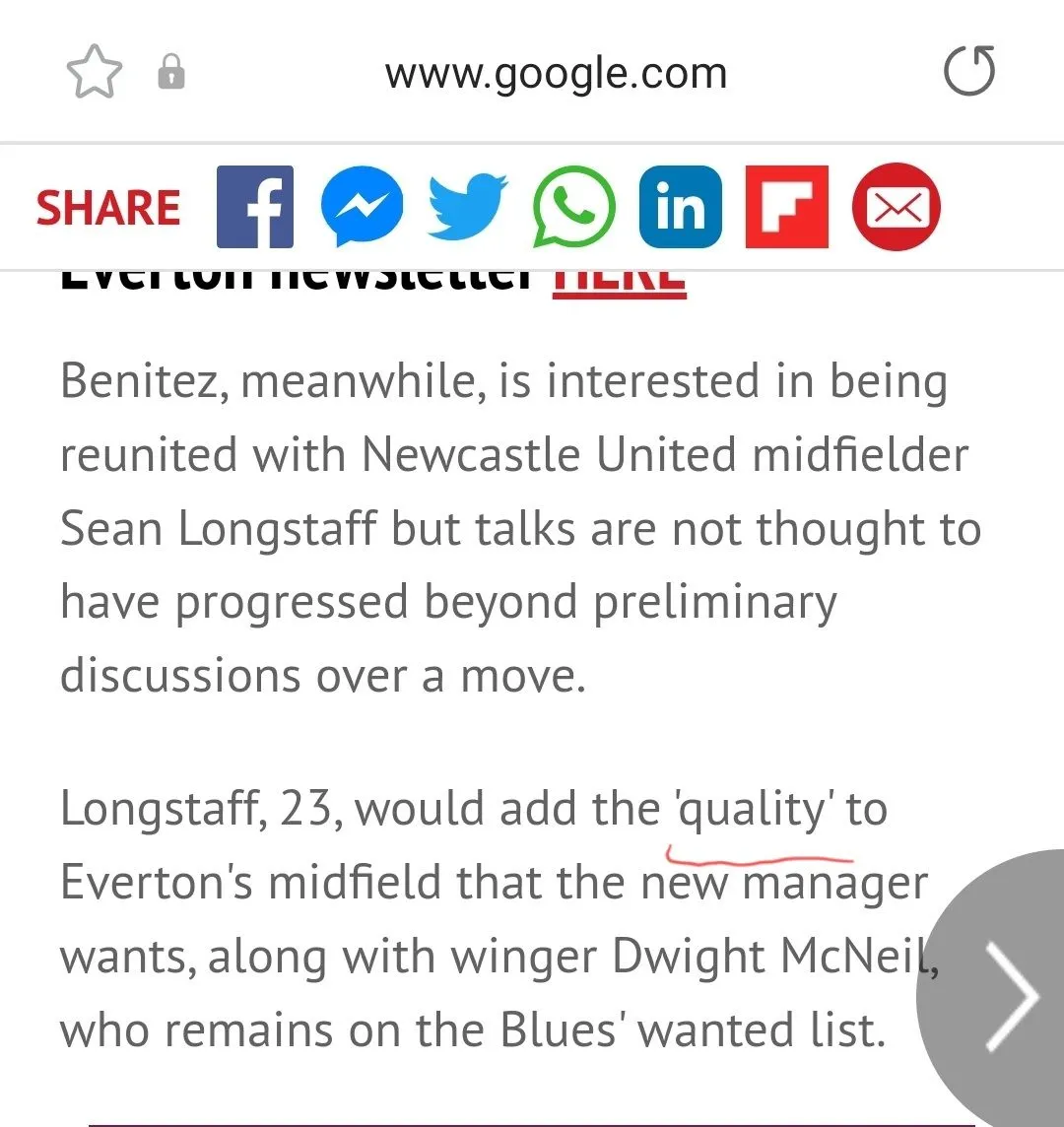Go to next article with arrow button
The height and width of the screenshot is (1127, 1064).
coord(1010,993)
